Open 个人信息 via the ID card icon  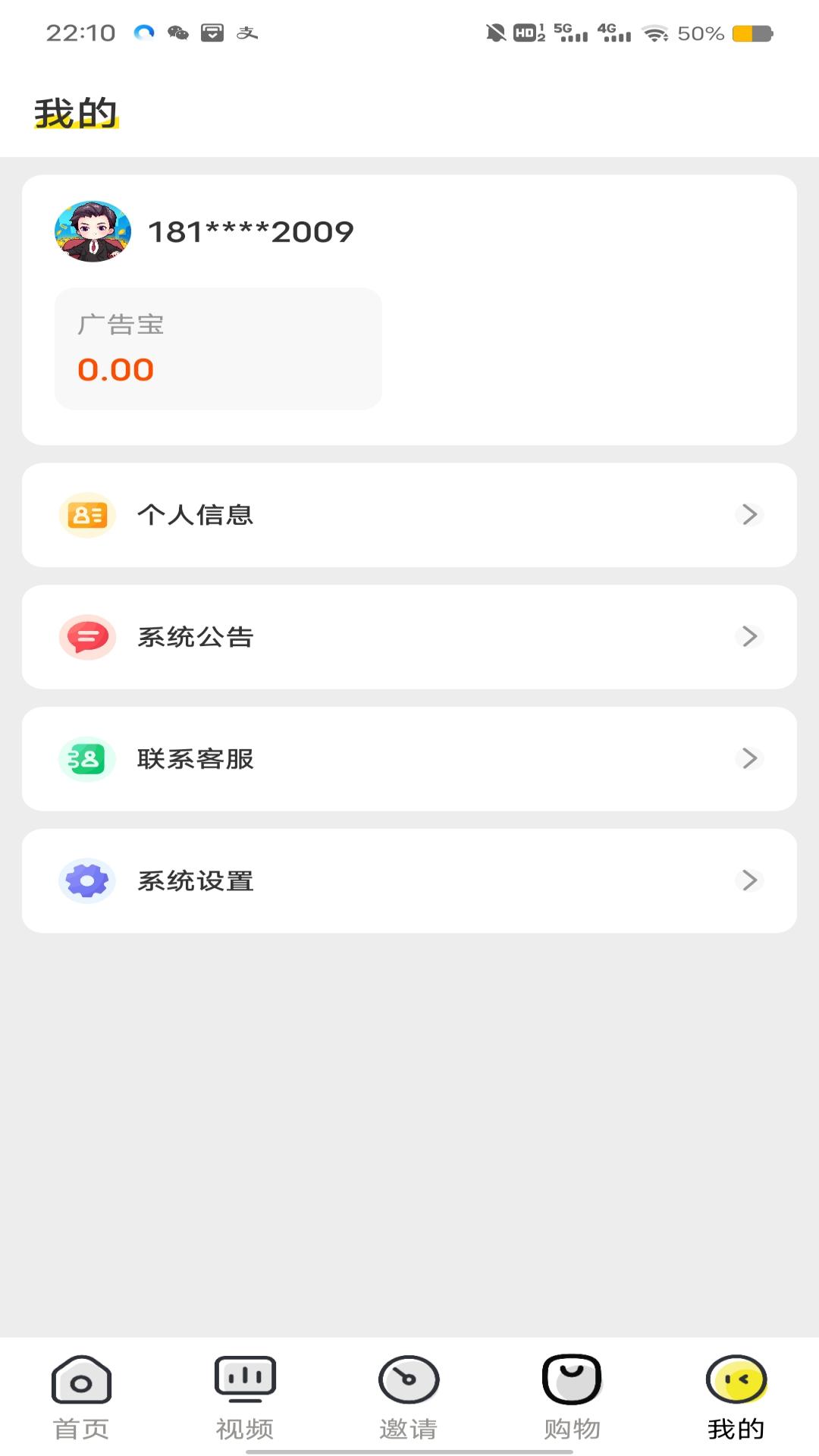point(87,514)
